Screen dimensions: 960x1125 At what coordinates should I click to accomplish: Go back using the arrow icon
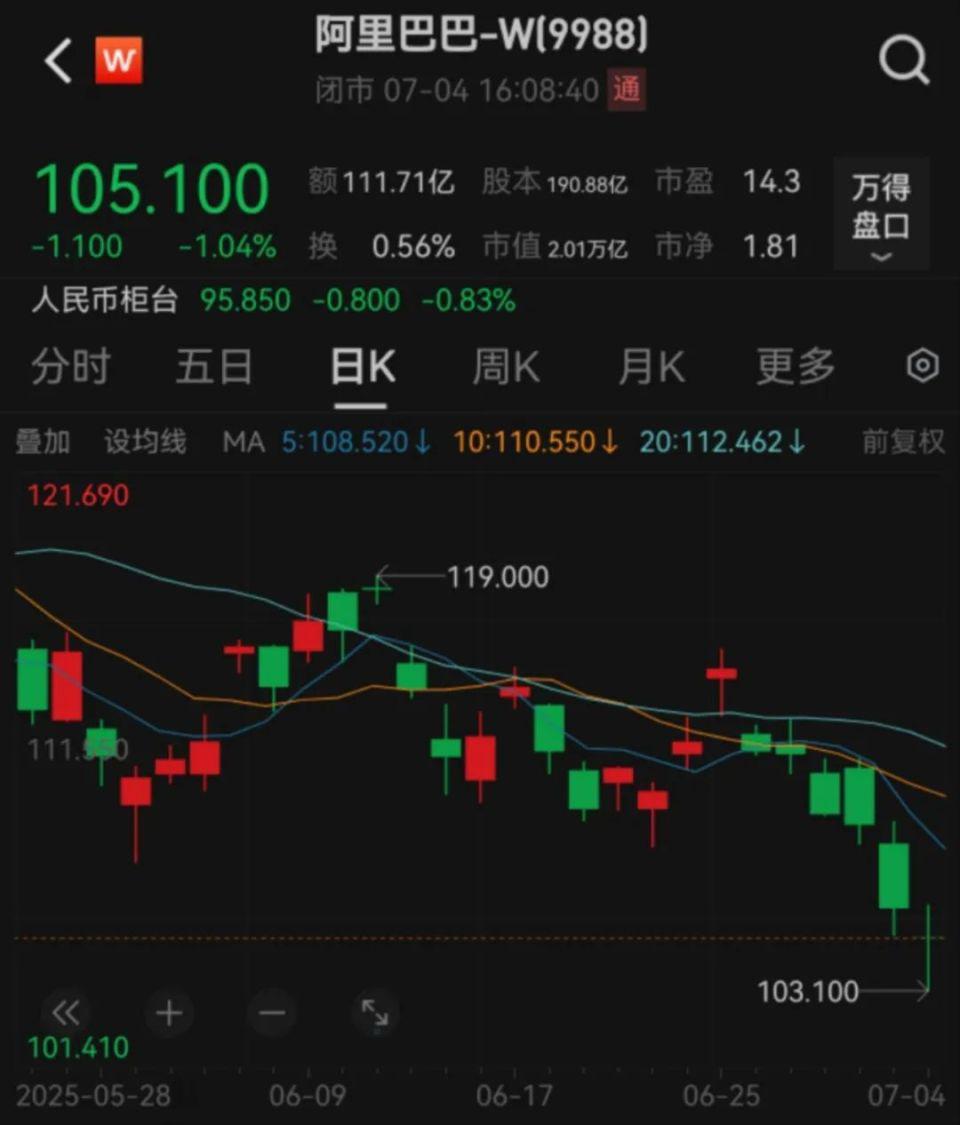point(58,62)
